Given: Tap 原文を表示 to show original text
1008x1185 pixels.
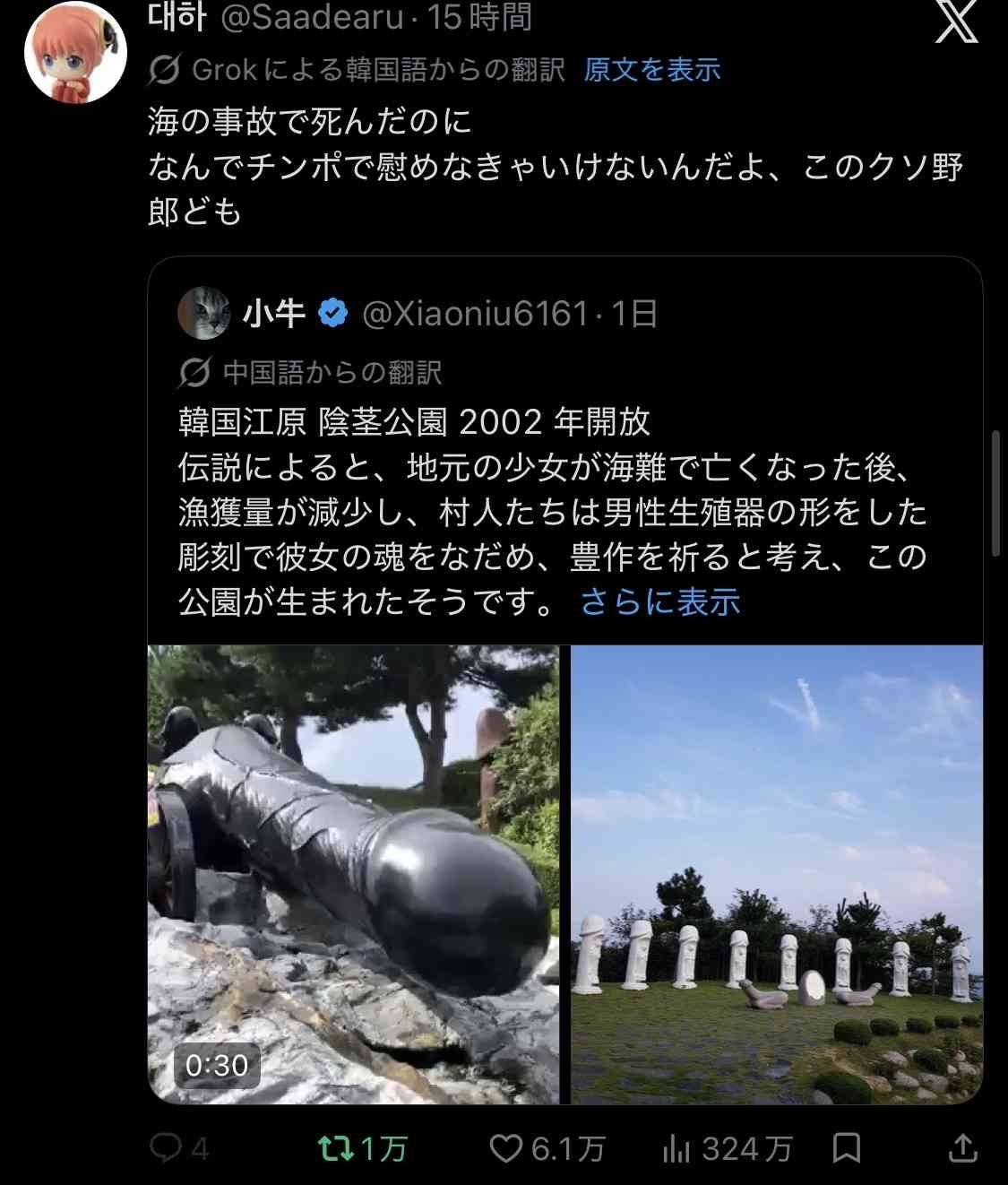Looking at the screenshot, I should click(x=651, y=70).
